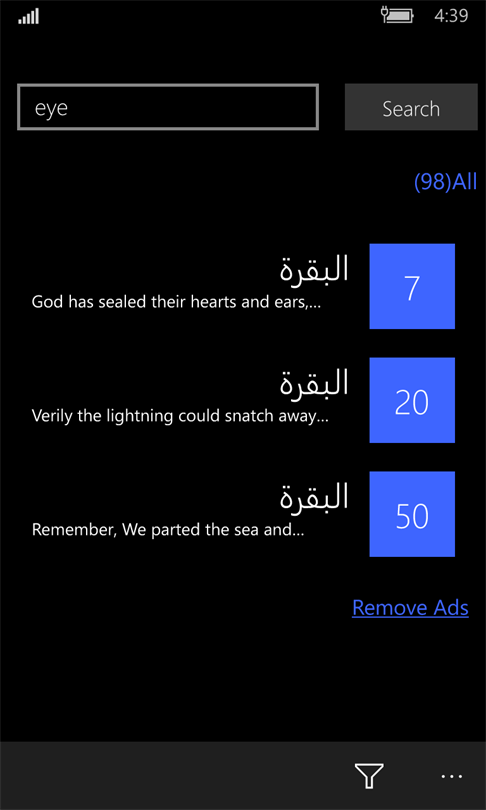Open verse 7 result about sealed hearts

pyautogui.click(x=243, y=286)
